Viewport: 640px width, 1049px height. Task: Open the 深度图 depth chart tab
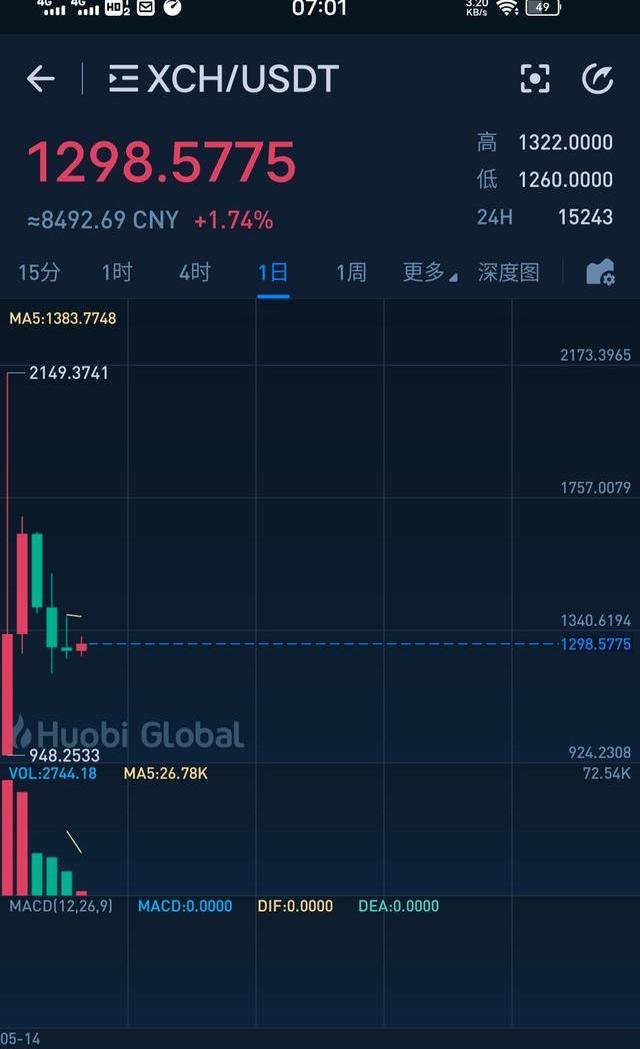509,272
